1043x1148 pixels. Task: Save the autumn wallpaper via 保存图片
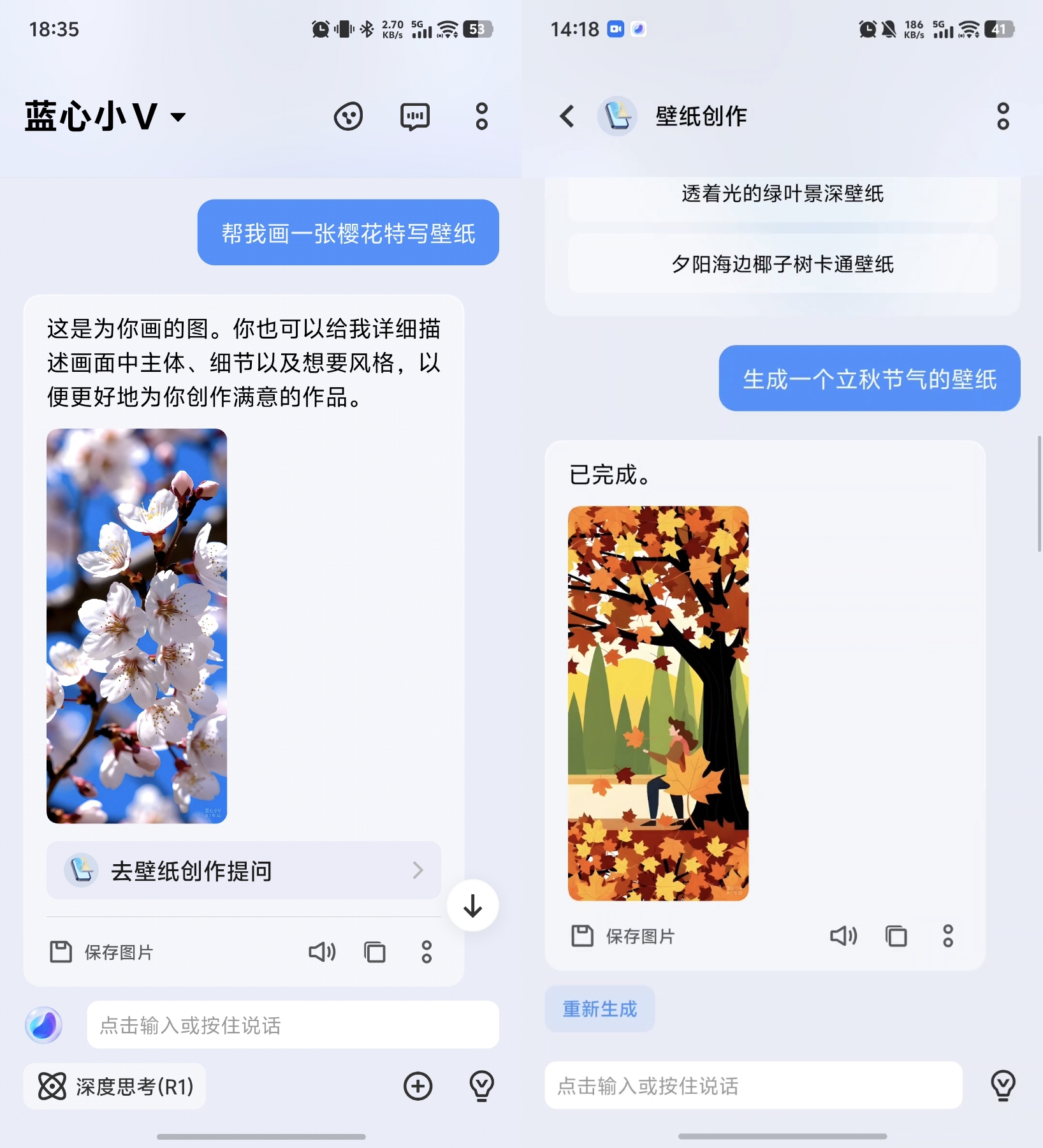[x=623, y=936]
